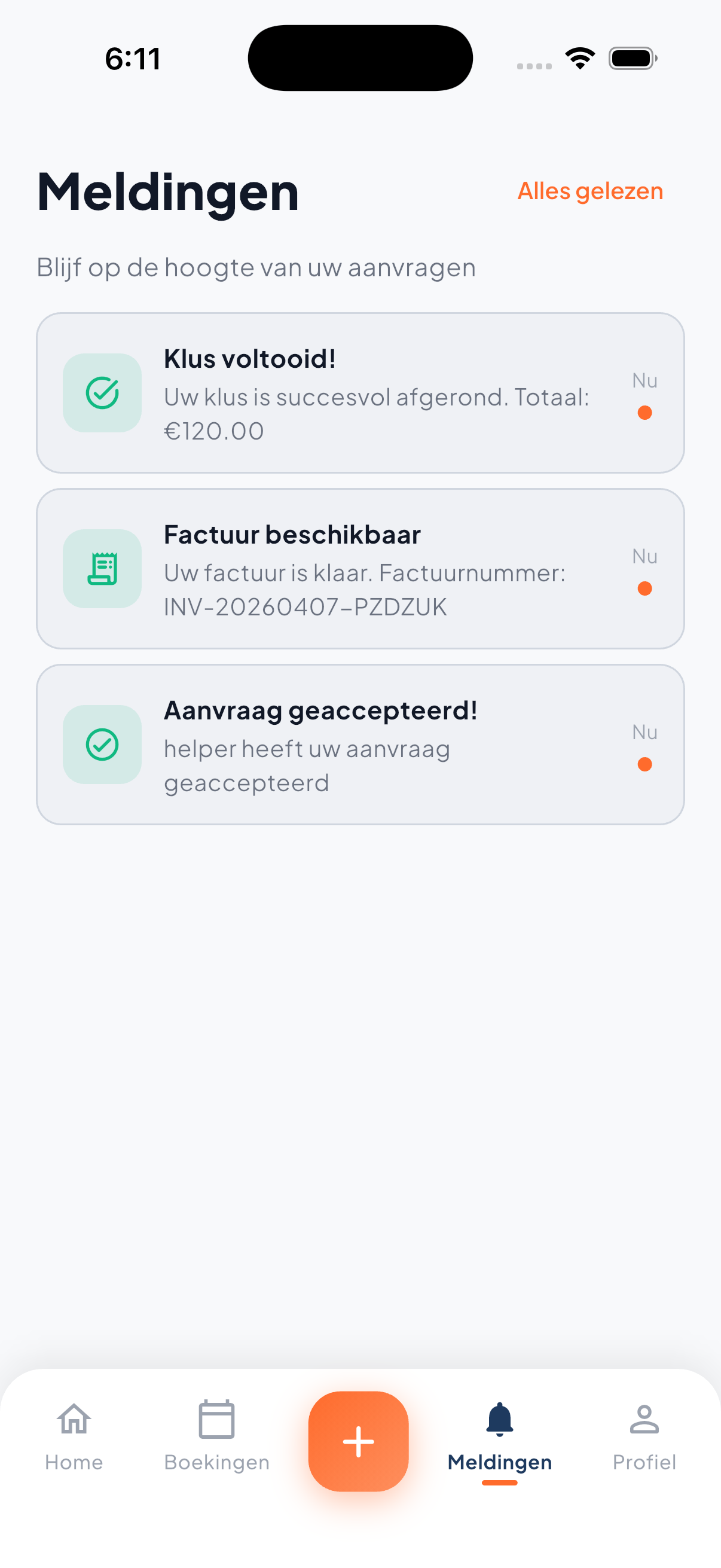Image resolution: width=721 pixels, height=1568 pixels.
Task: Click the invoice receipt icon for Factuur beschikbaar
Action: tap(102, 568)
